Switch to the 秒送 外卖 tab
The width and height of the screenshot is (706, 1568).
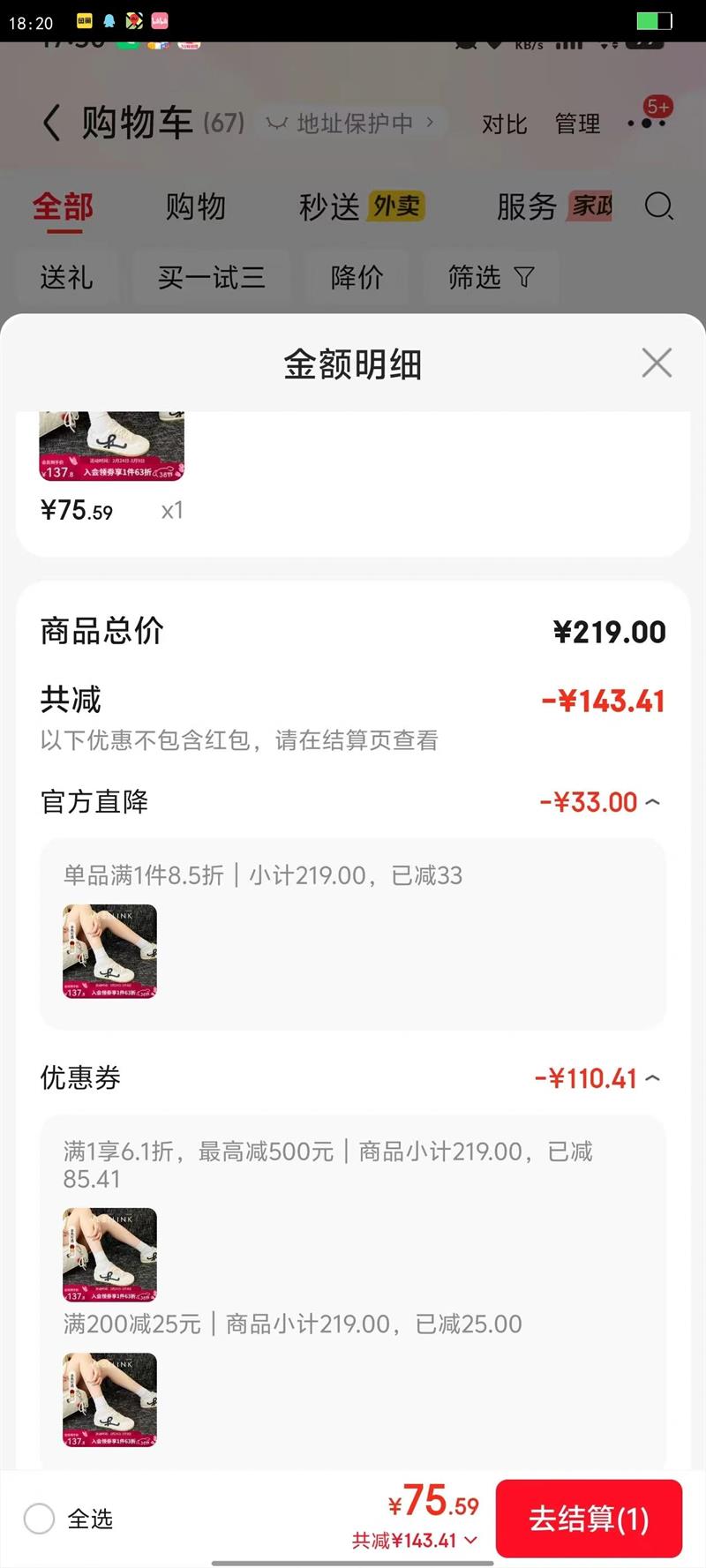pos(361,207)
